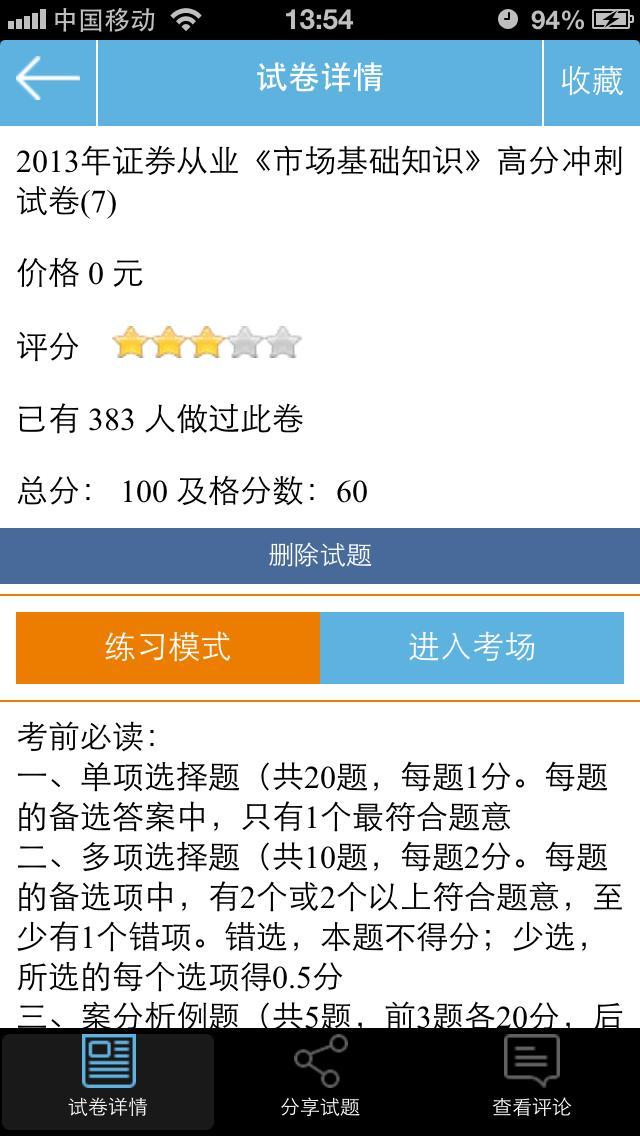This screenshot has height=1136, width=640.
Task: Tap the 删除试题 button
Action: [x=320, y=556]
